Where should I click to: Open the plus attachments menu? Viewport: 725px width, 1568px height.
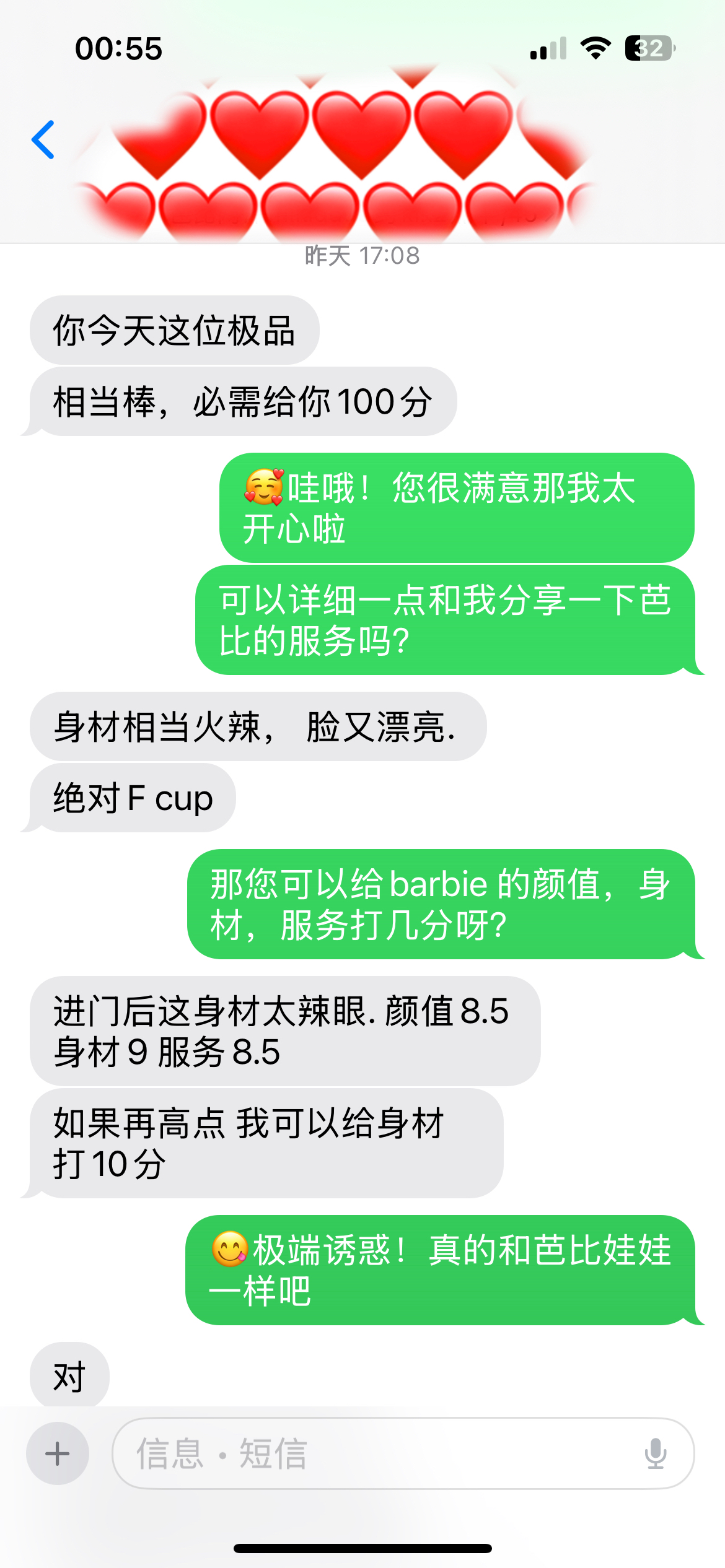58,1453
